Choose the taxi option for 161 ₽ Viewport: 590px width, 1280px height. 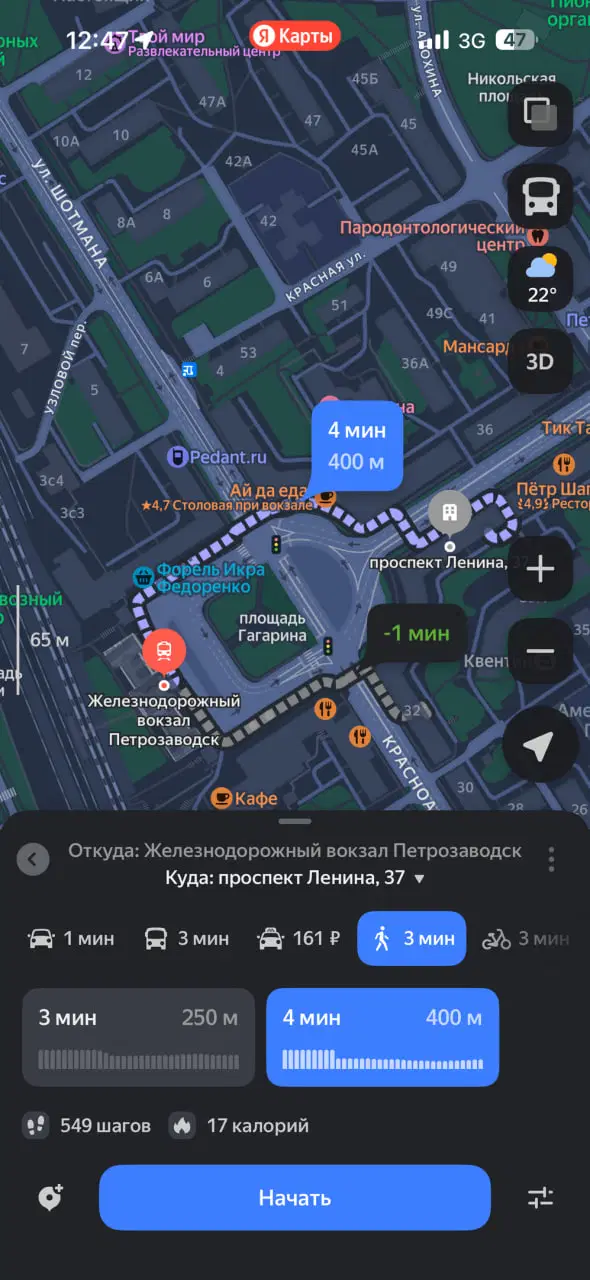(x=299, y=938)
